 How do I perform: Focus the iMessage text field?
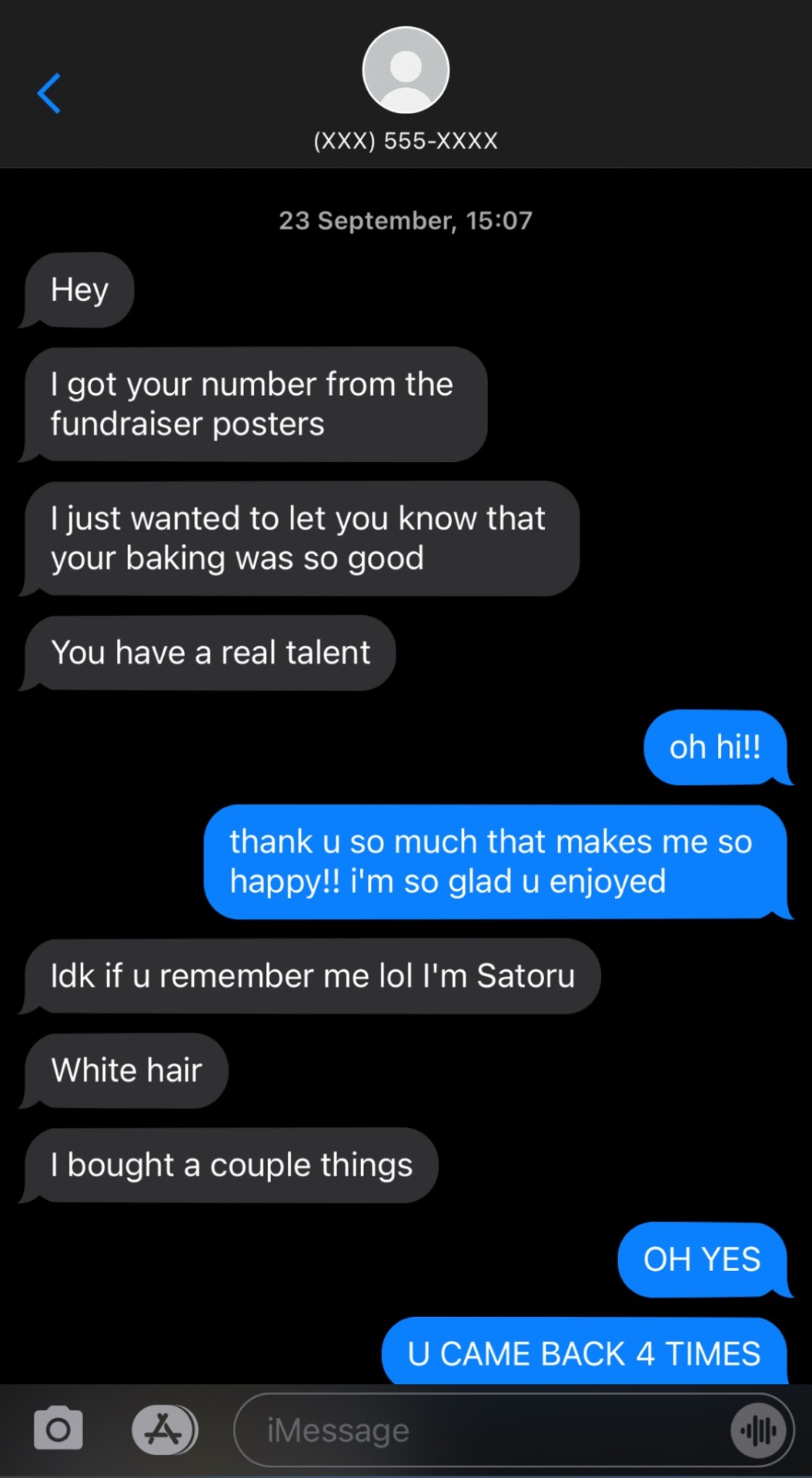477,1430
